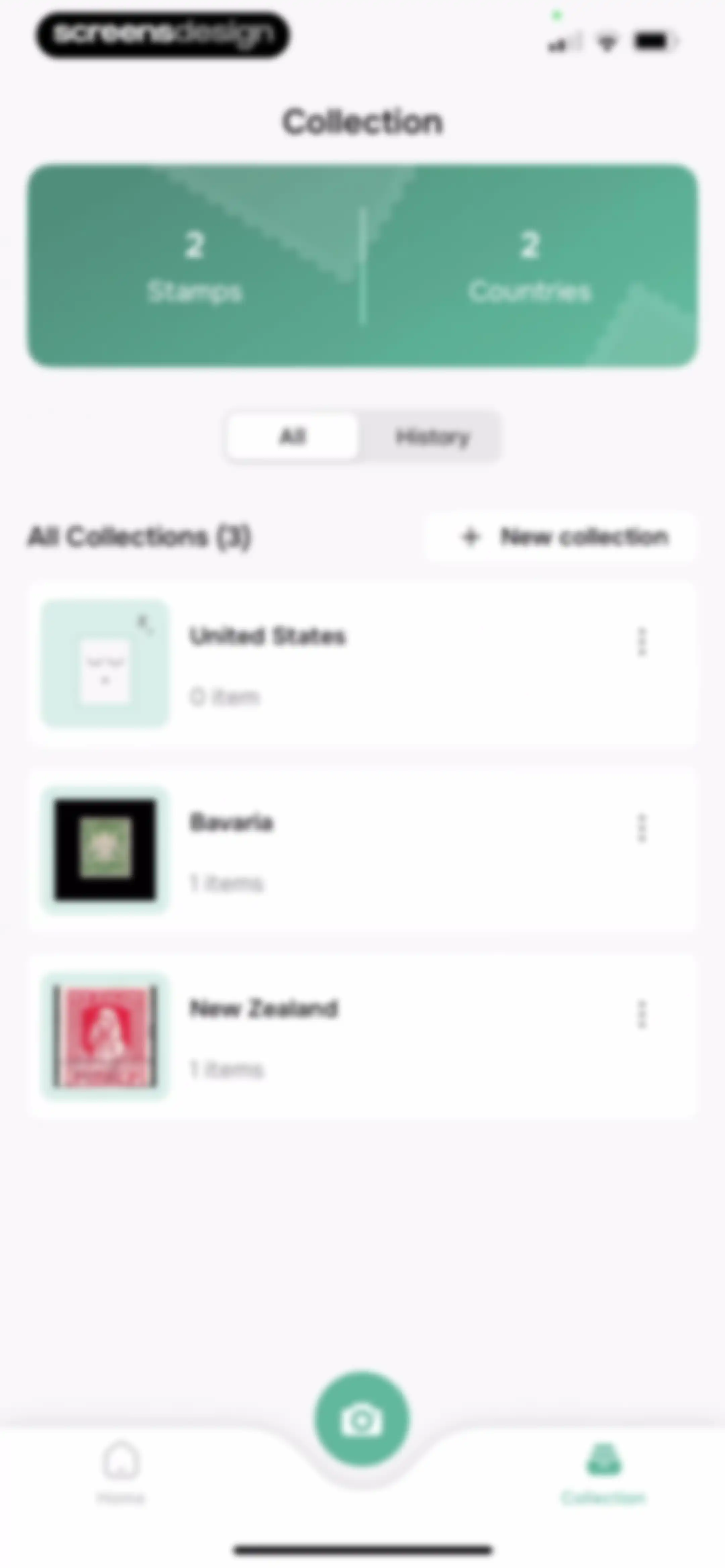This screenshot has height=1568, width=725.
Task: Go to the Home tab
Action: pyautogui.click(x=121, y=1470)
